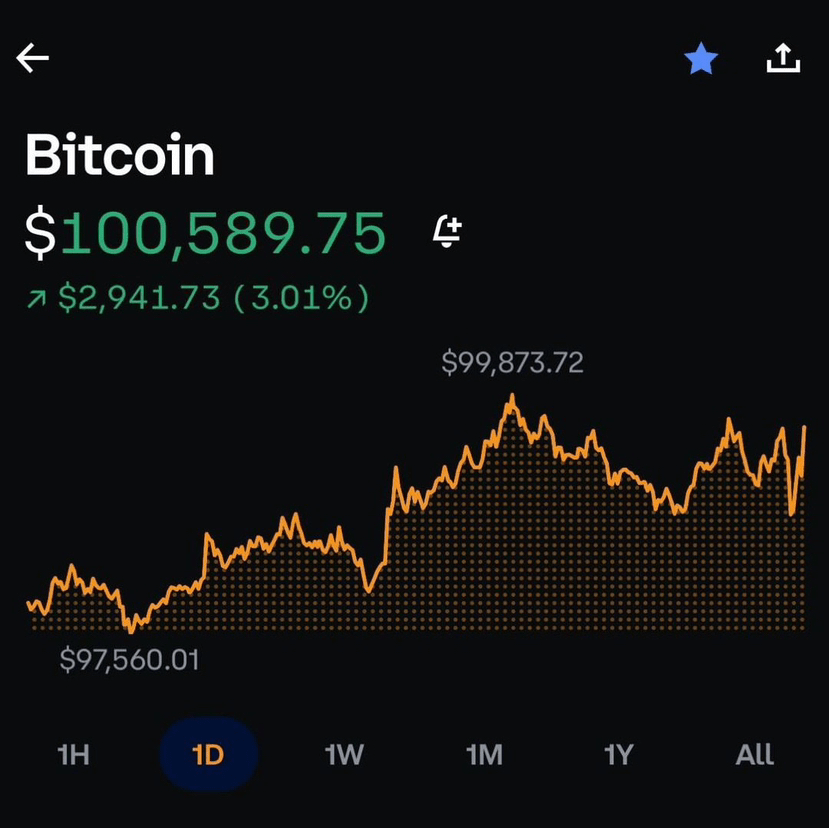
Task: Toggle the watchlist star for Bitcoin
Action: pos(700,60)
